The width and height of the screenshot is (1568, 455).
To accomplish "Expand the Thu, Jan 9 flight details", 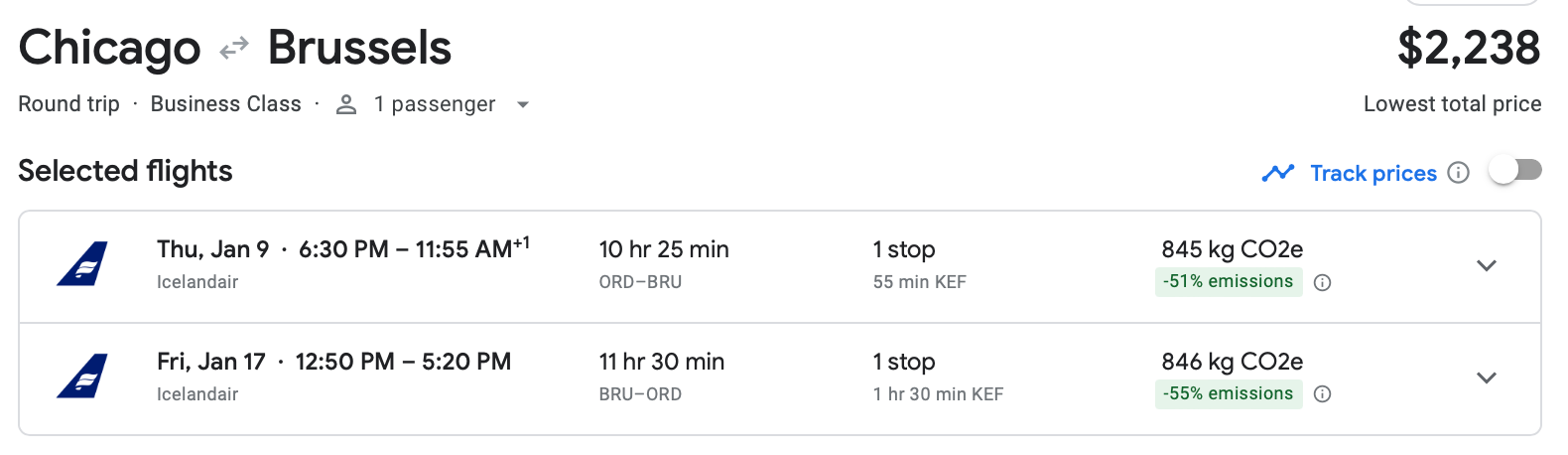I will [1486, 266].
